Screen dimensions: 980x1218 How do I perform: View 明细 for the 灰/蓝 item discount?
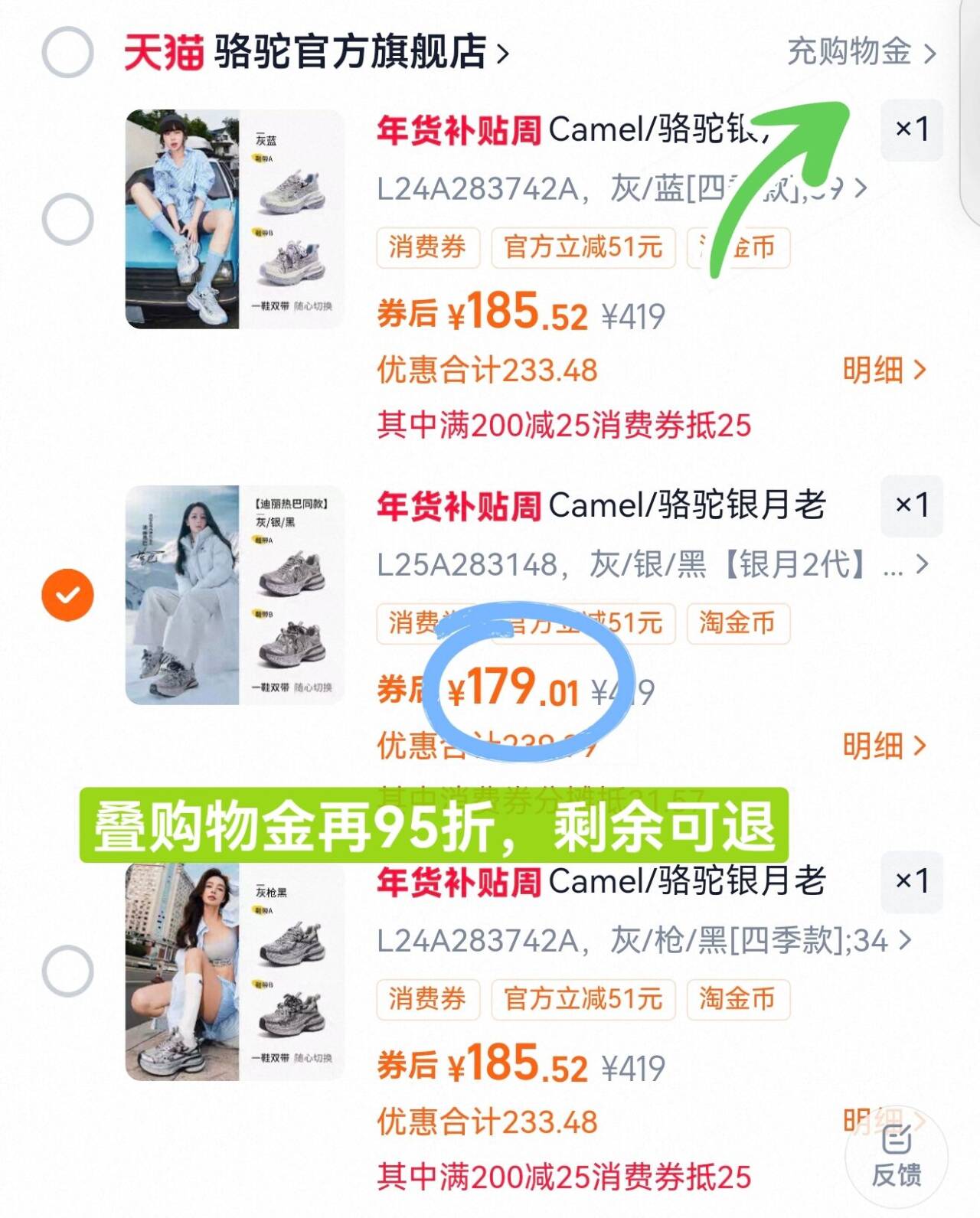click(x=884, y=370)
